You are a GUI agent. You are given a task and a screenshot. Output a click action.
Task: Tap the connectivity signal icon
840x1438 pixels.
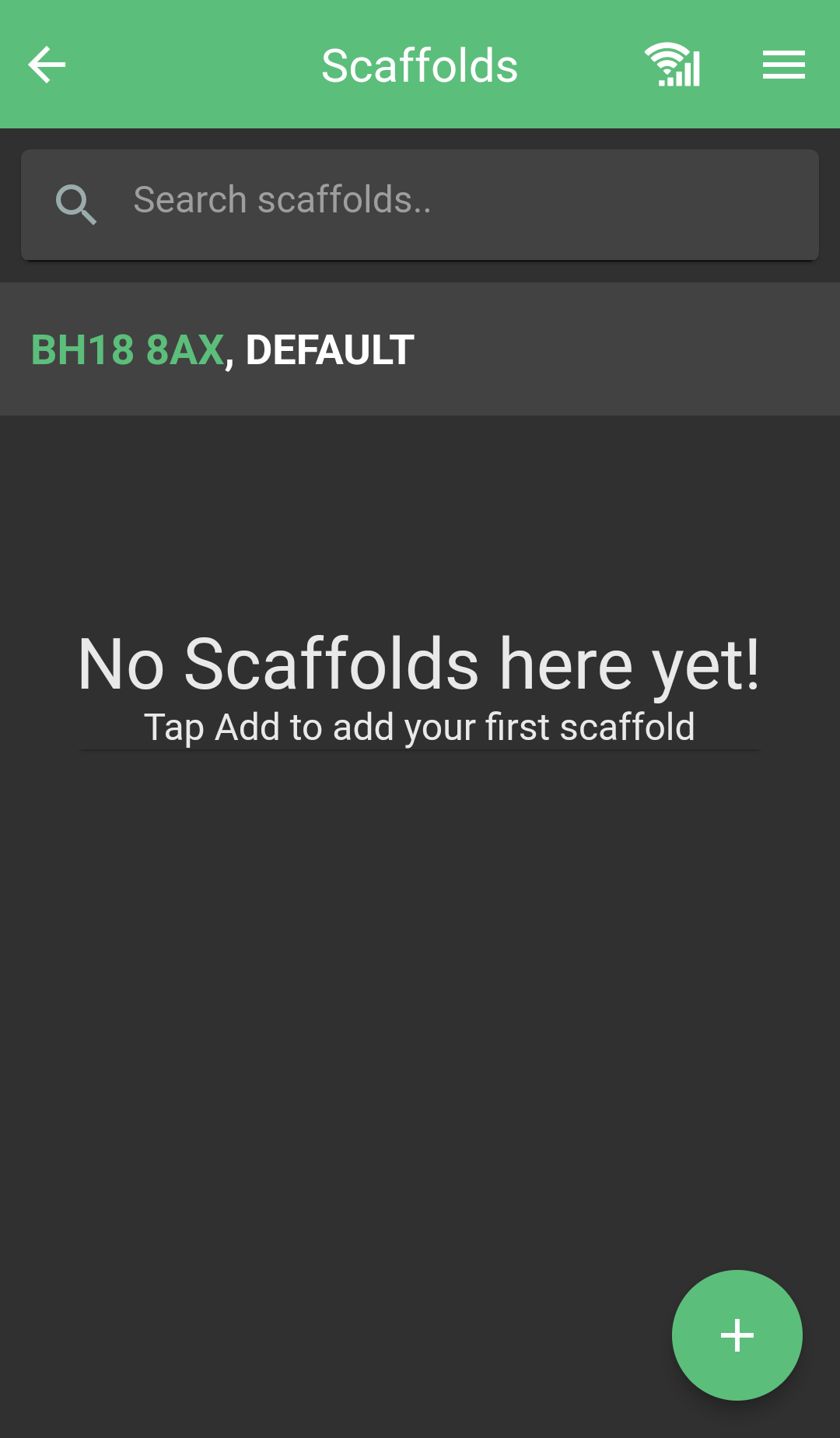[673, 65]
